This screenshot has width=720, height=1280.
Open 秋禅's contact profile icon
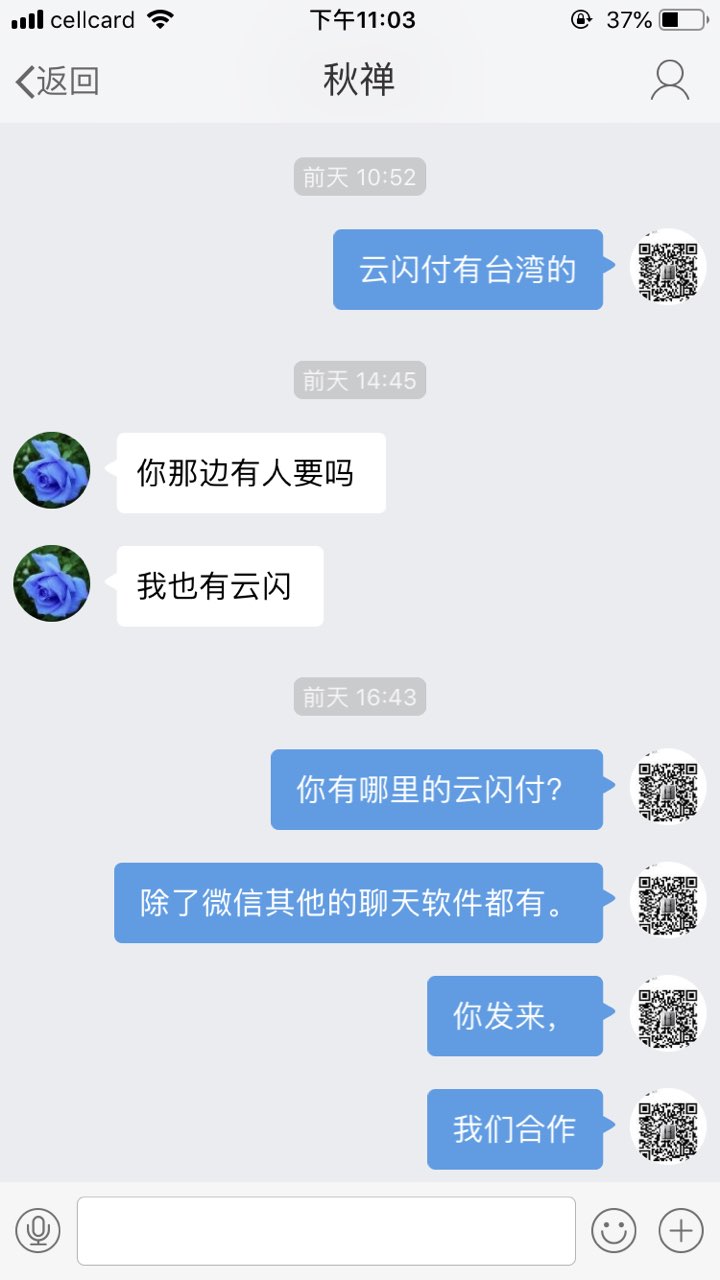(669, 80)
